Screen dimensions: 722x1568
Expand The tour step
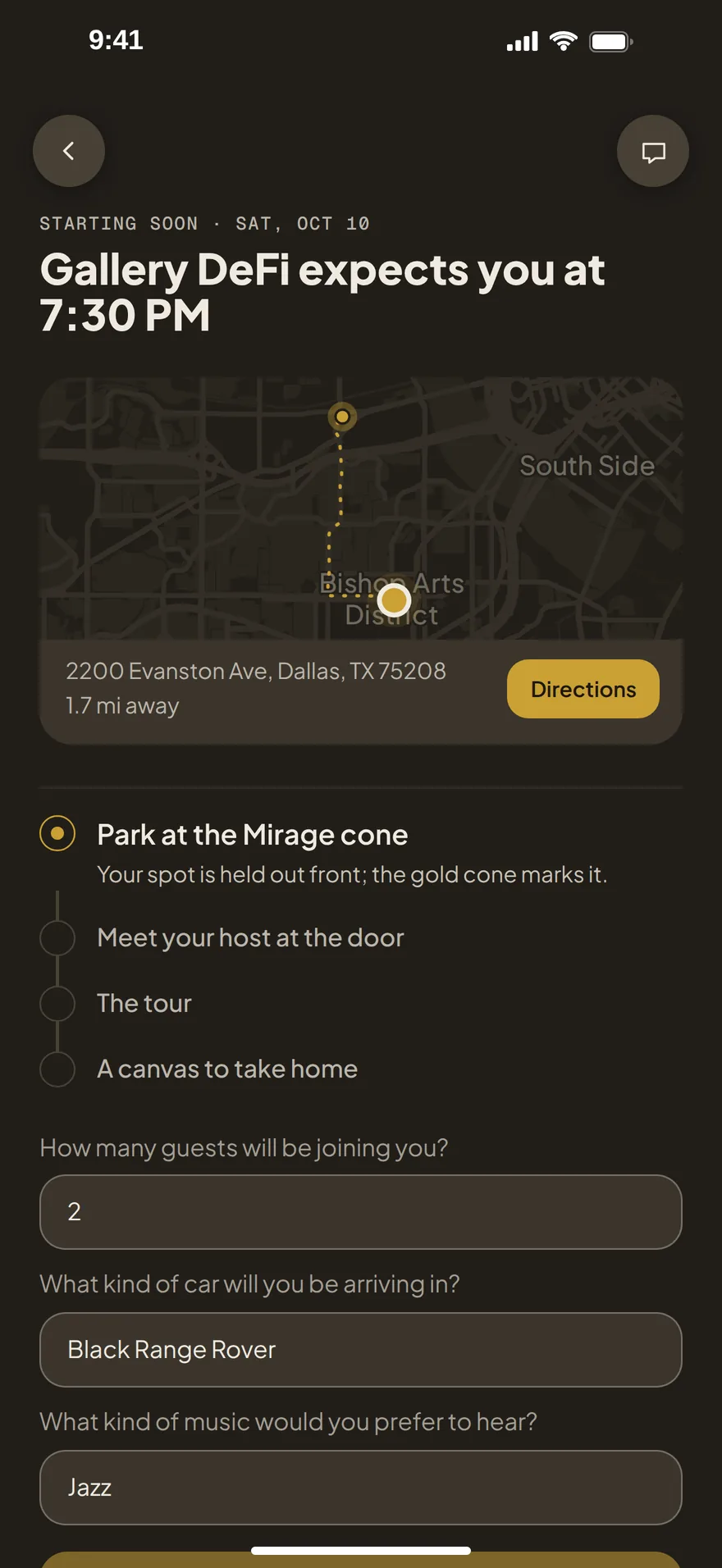pos(361,1004)
